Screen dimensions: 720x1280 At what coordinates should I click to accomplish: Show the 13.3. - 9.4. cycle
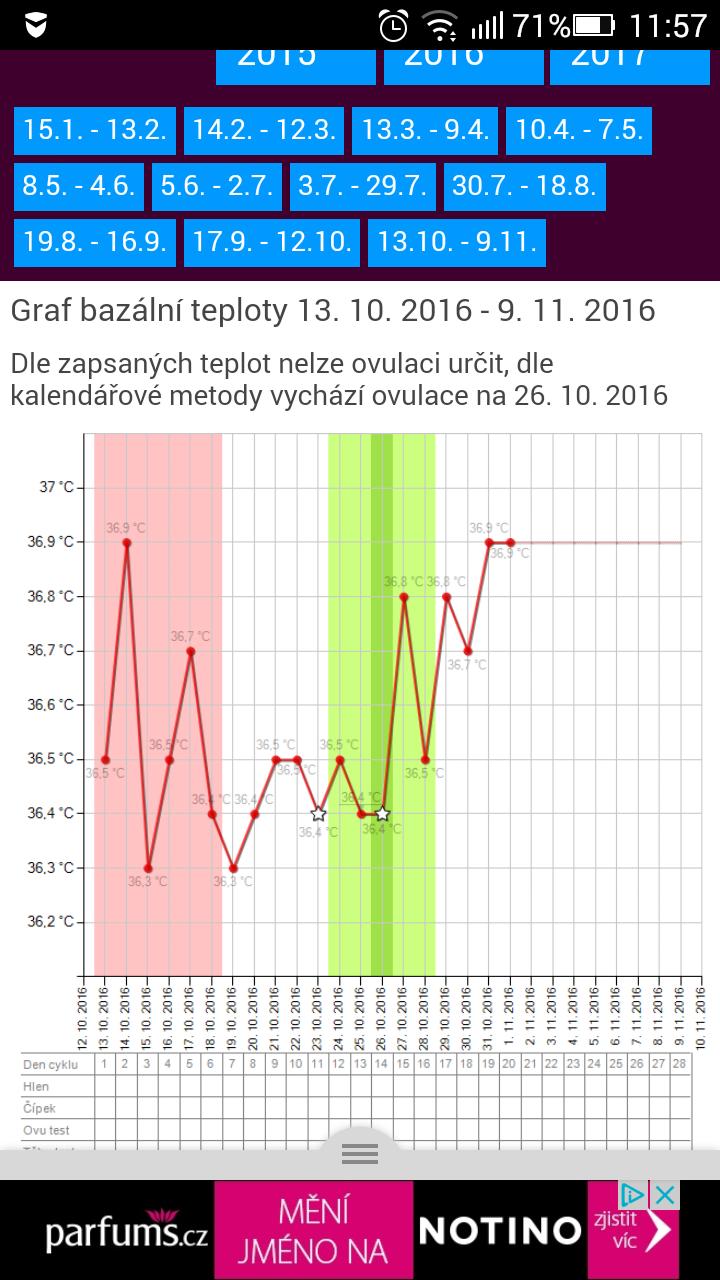(426, 130)
